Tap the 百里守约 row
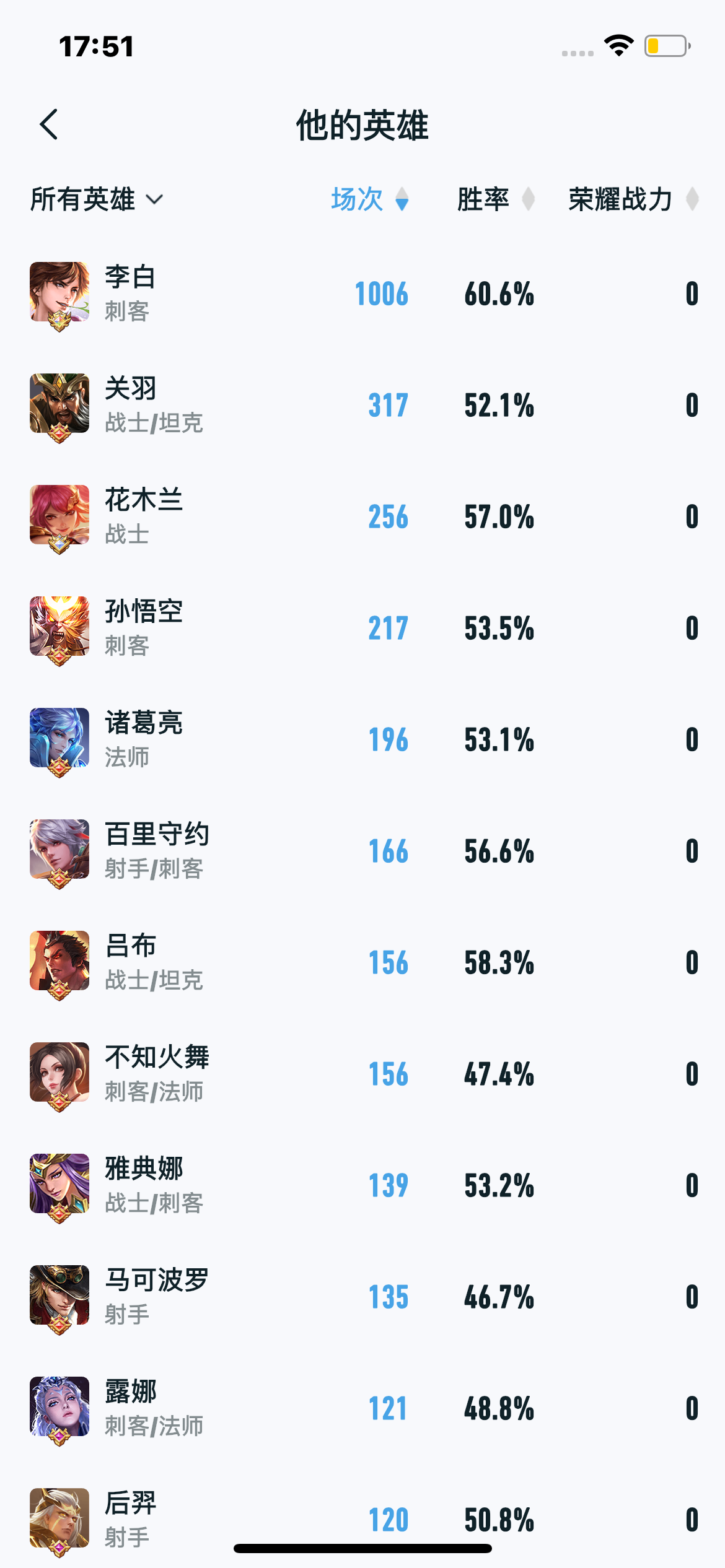 362,852
